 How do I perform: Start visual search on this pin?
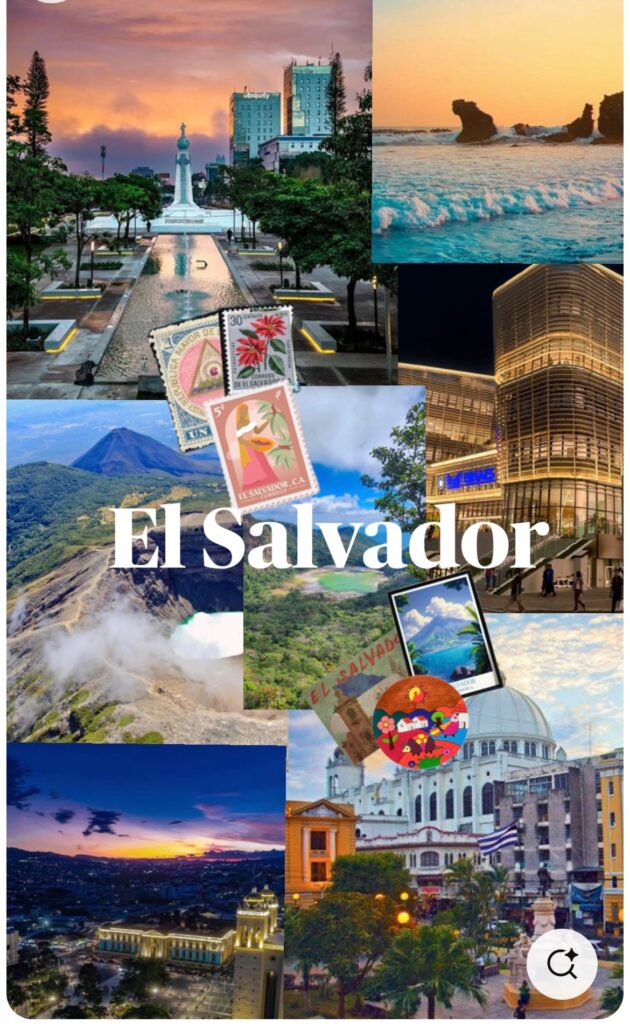(562, 964)
